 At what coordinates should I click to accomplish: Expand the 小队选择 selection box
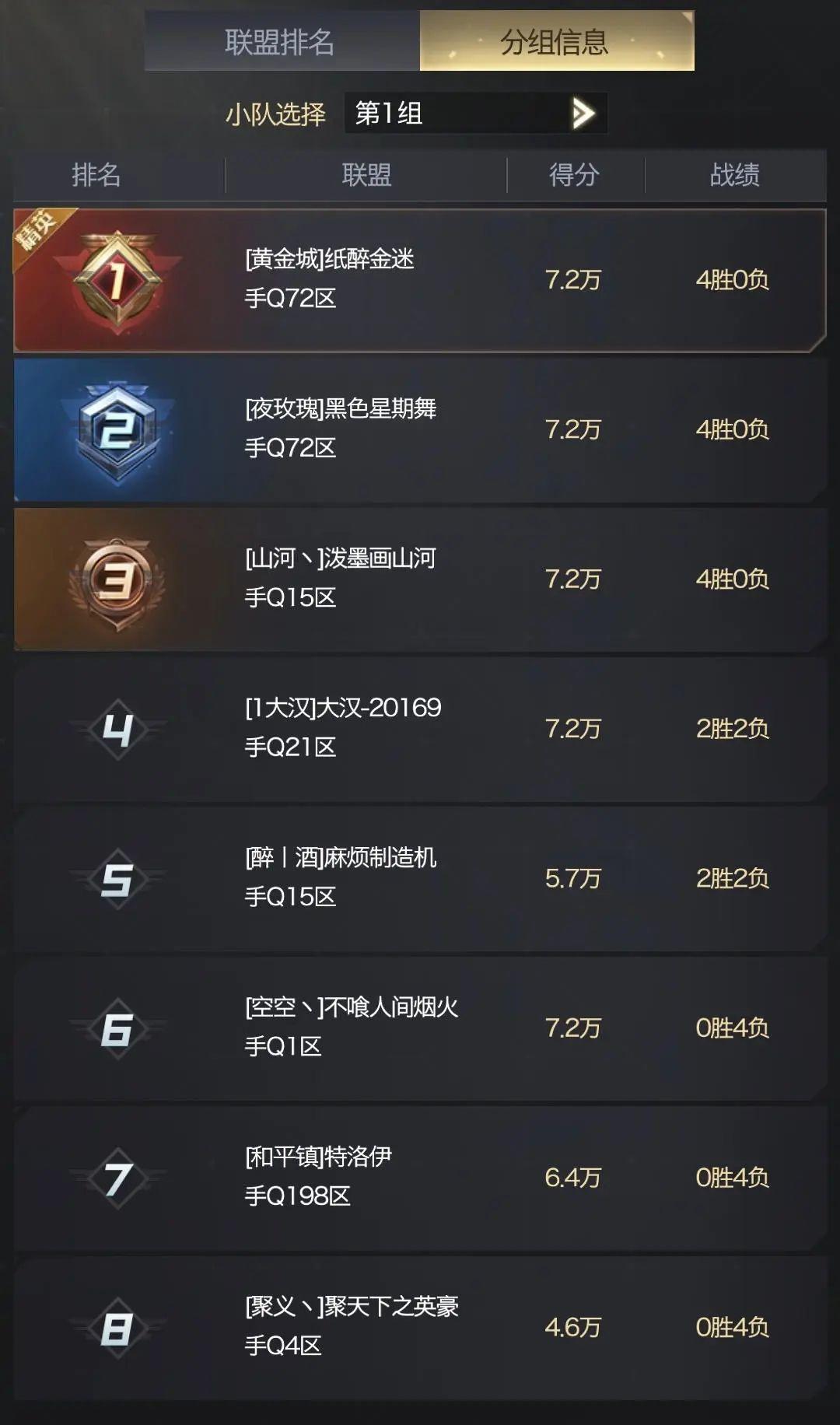click(x=474, y=113)
